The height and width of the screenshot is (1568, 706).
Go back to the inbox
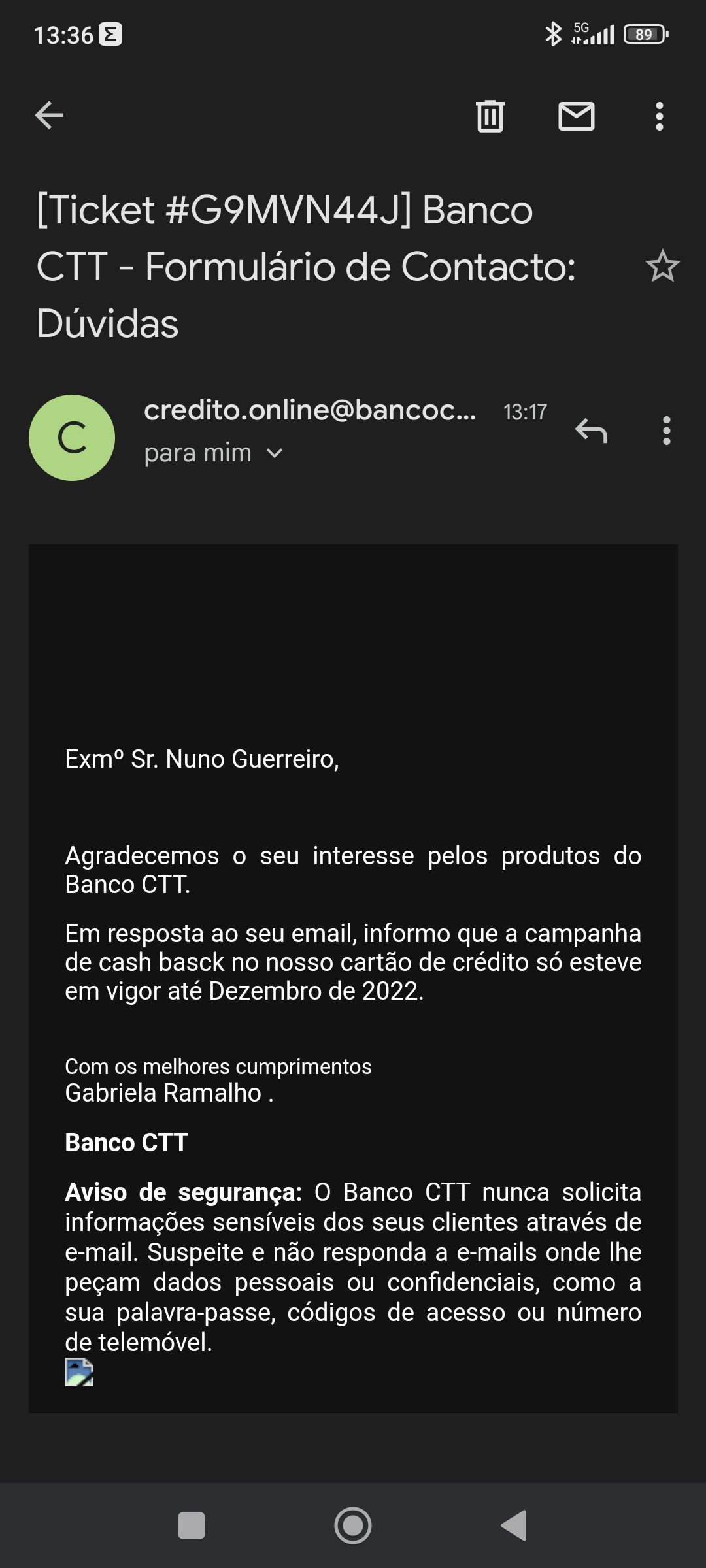[49, 116]
